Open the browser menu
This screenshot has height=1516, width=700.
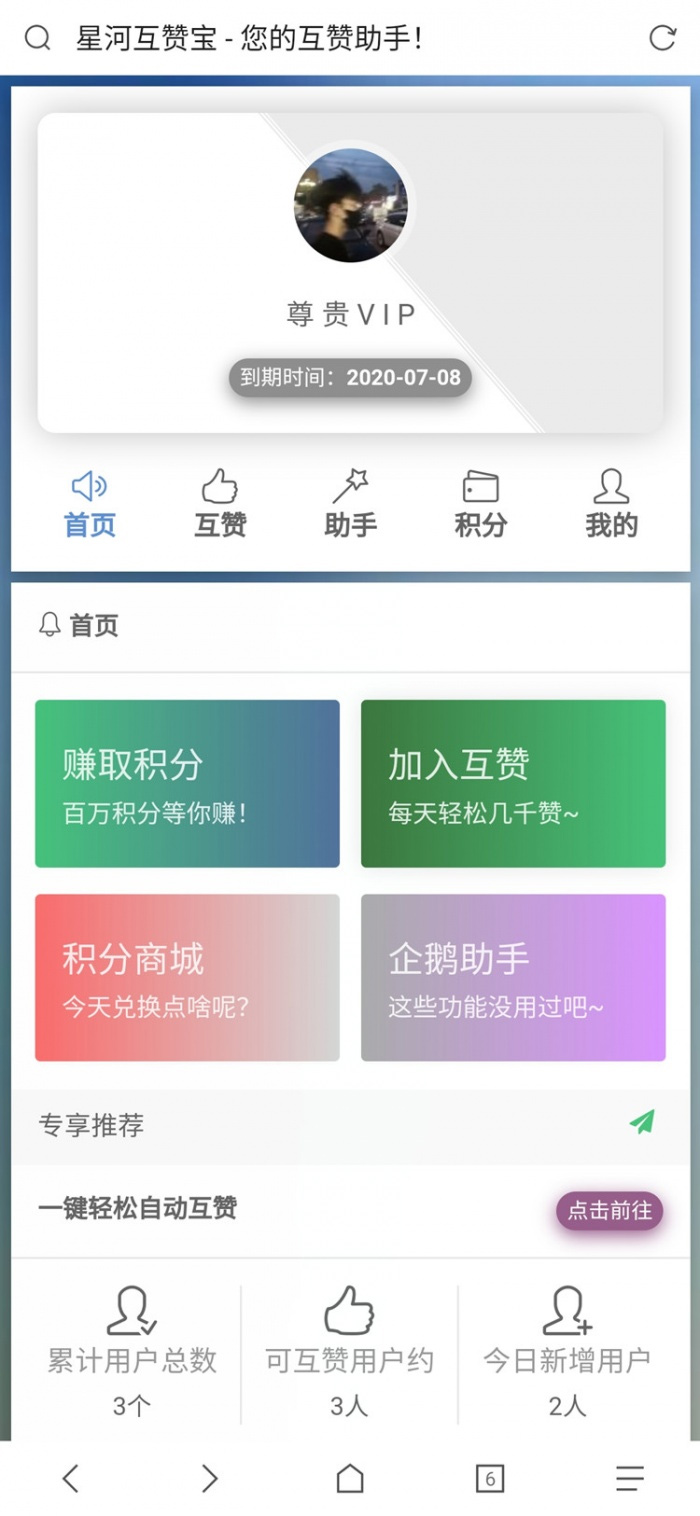630,1478
